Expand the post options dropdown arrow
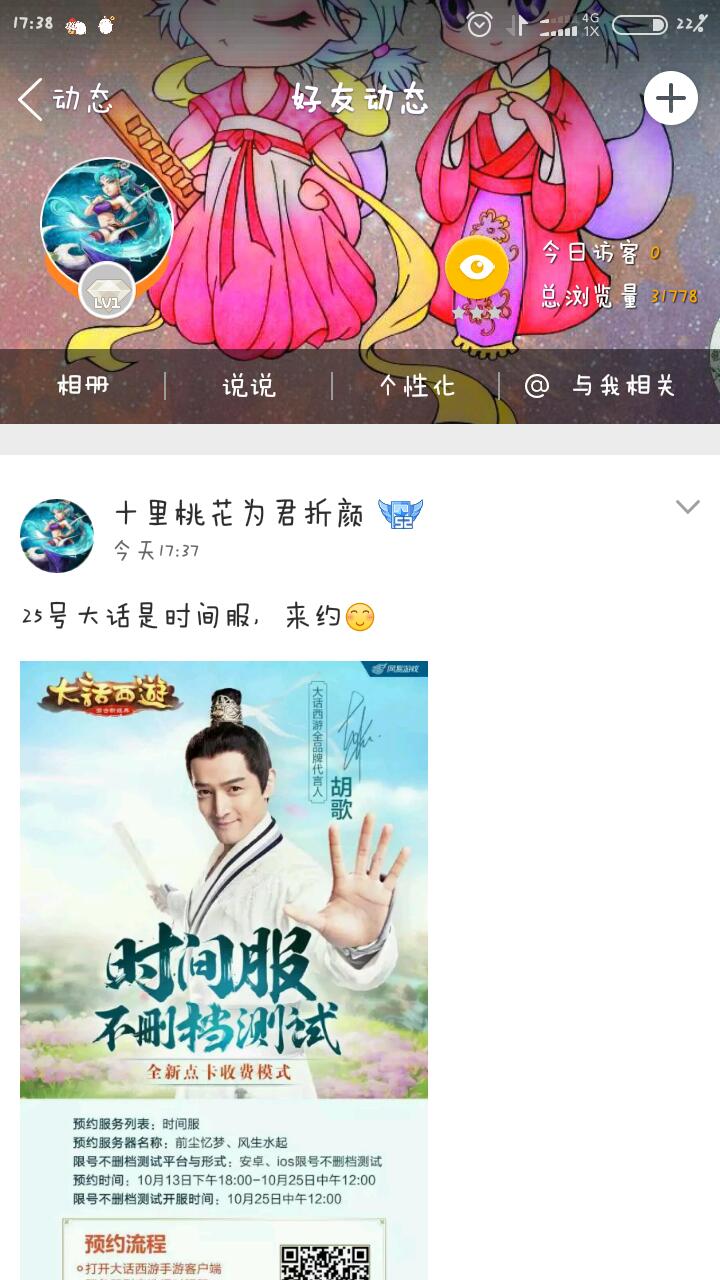Image resolution: width=720 pixels, height=1280 pixels. click(x=687, y=507)
